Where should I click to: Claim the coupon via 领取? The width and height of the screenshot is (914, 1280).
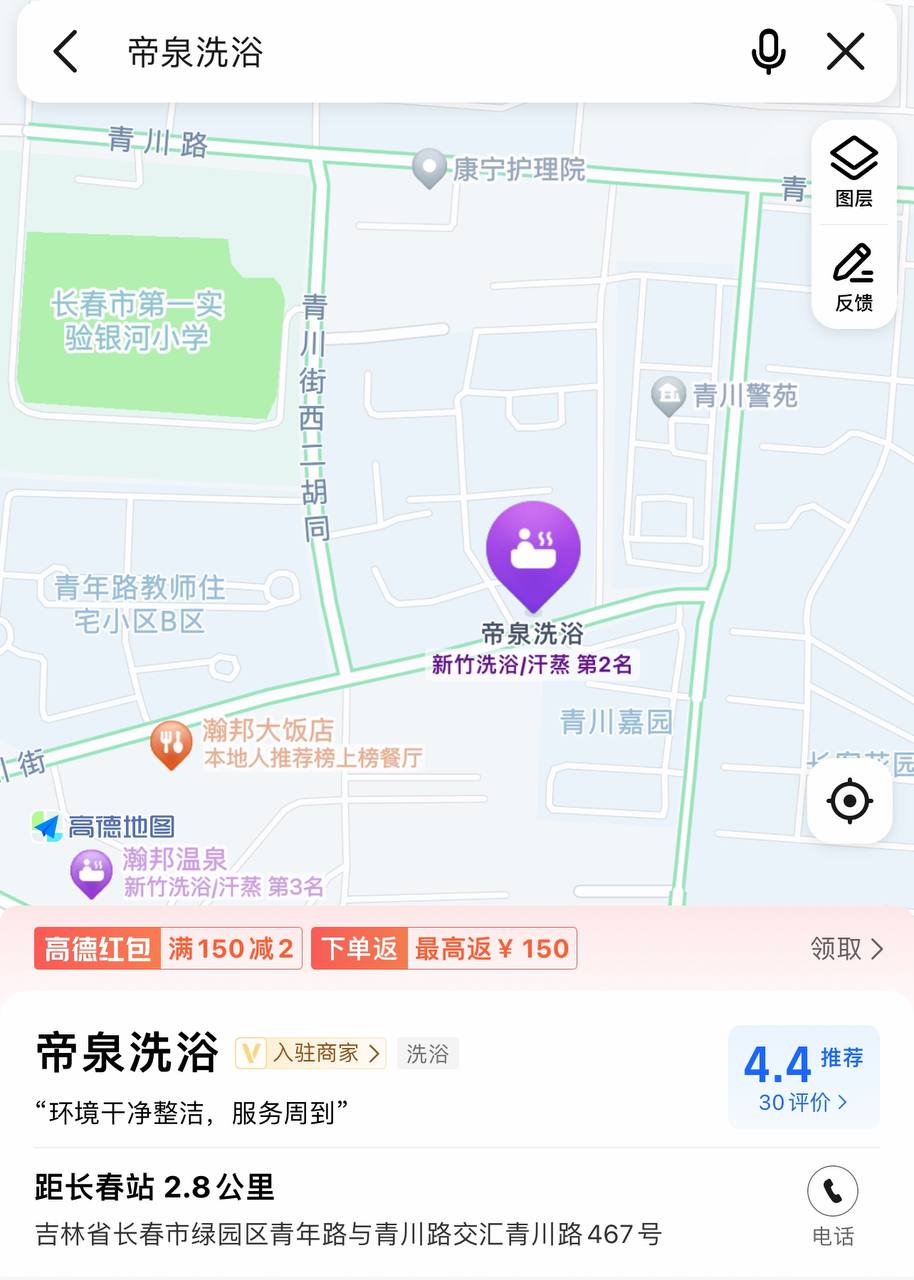point(846,949)
